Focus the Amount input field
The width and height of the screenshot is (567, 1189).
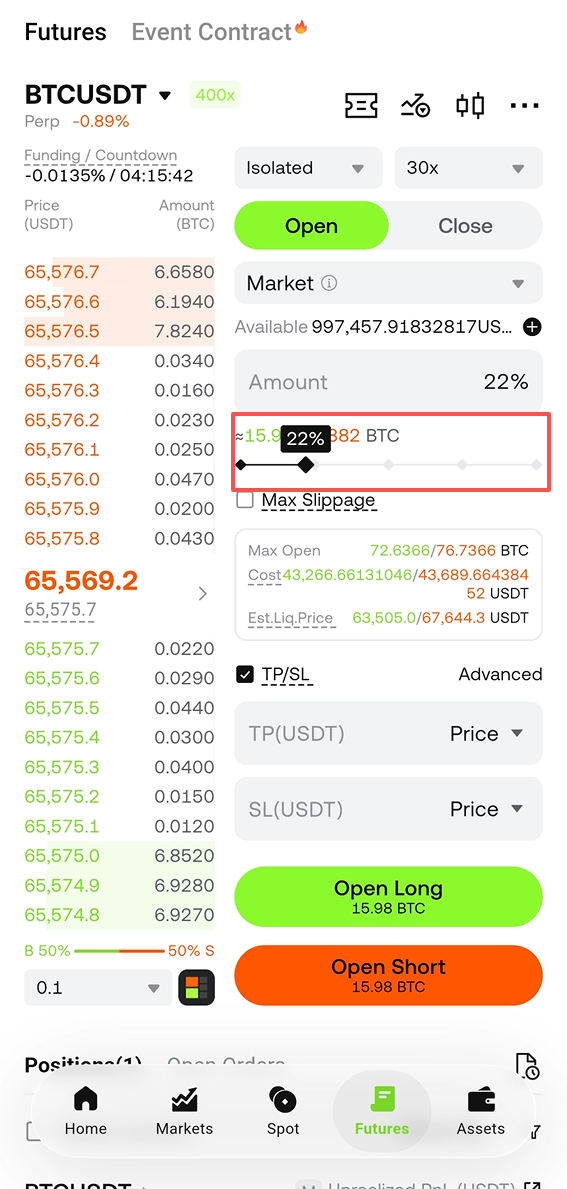388,381
